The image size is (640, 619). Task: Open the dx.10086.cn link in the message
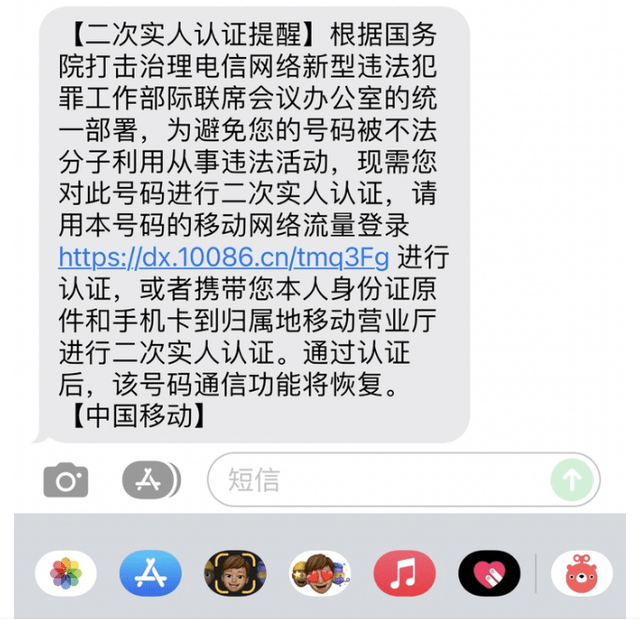(224, 256)
